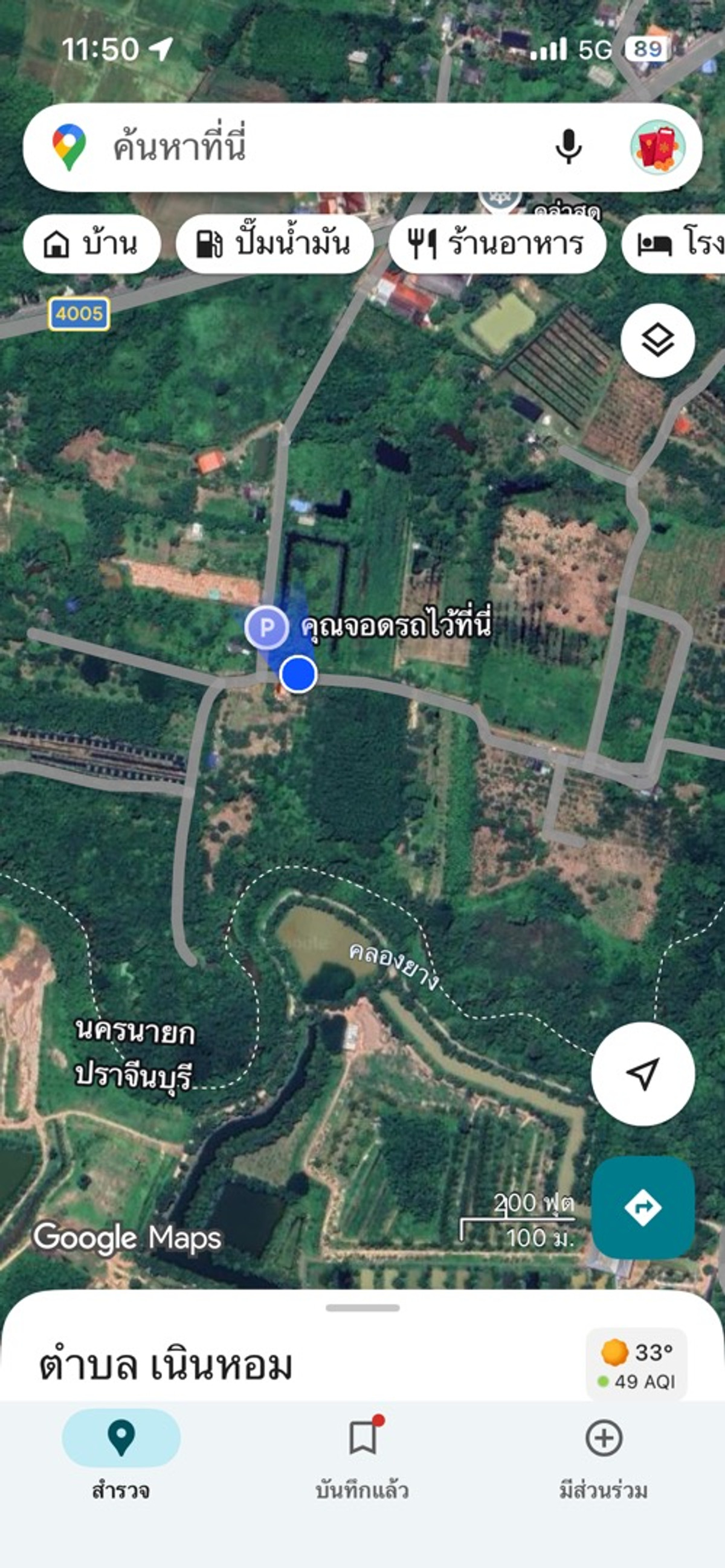Open the map layers picker
This screenshot has width=725, height=1568.
tap(657, 342)
